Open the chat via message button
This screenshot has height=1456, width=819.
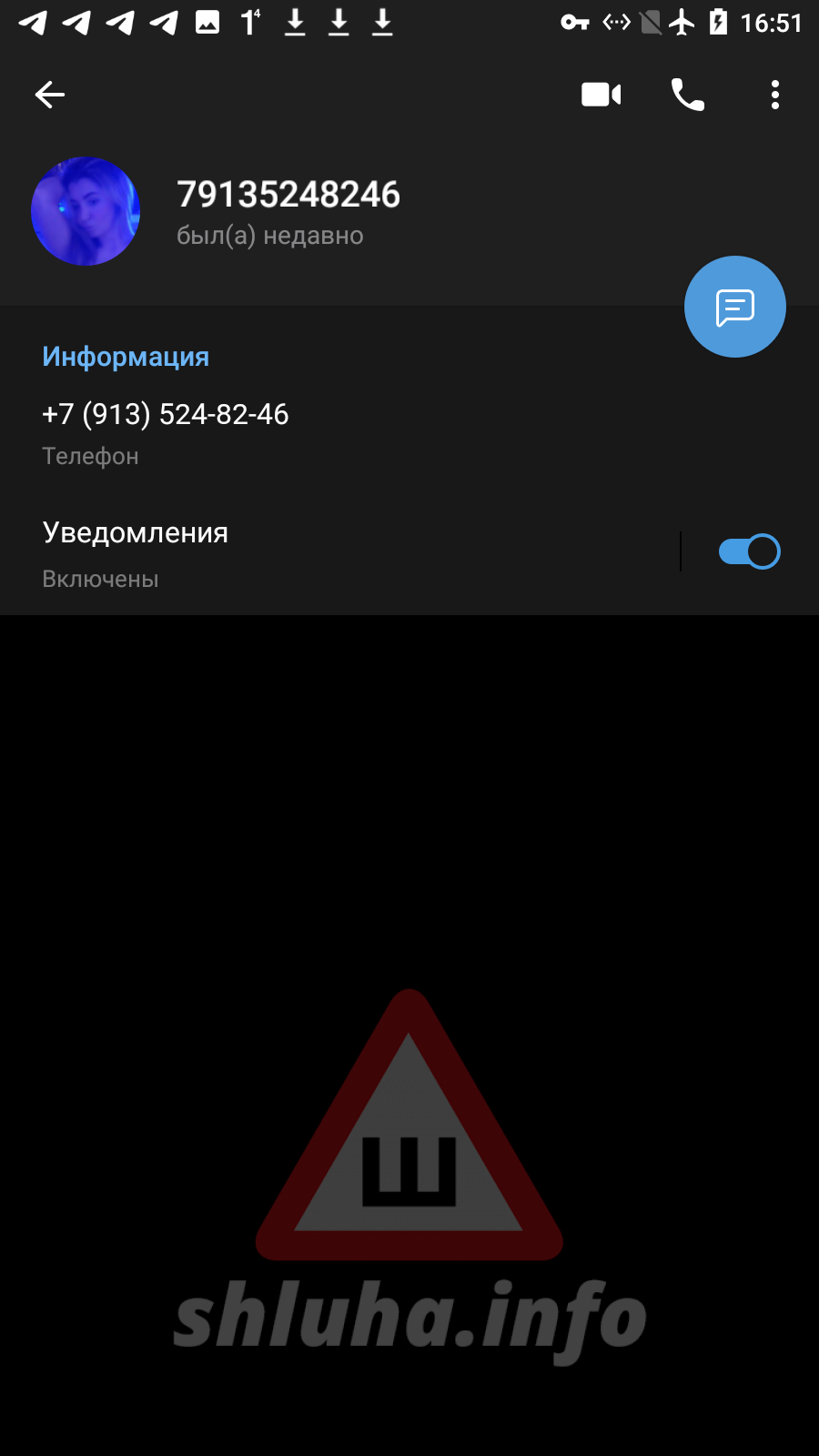734,307
